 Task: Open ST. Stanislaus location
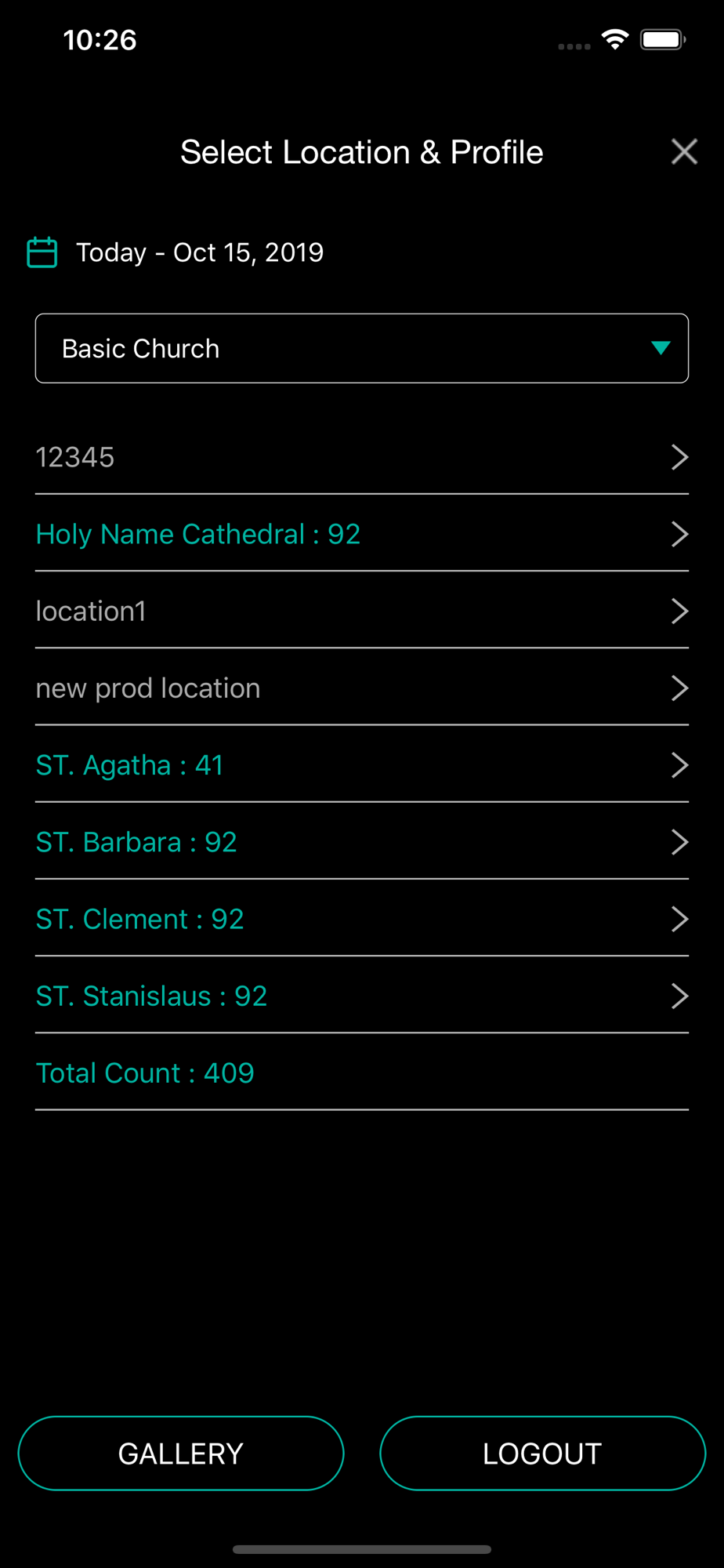pos(362,995)
